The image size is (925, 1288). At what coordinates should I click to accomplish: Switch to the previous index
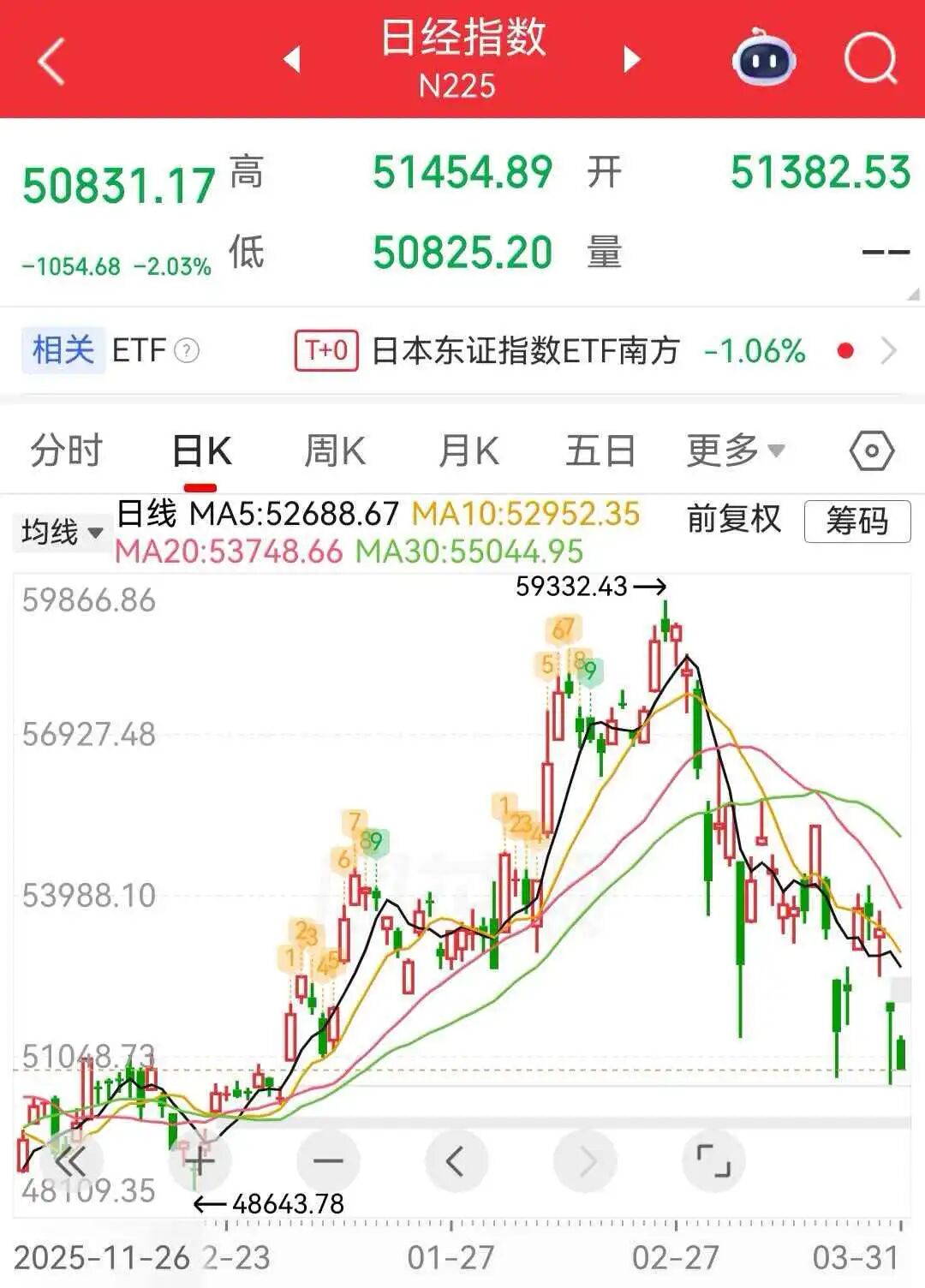click(292, 59)
